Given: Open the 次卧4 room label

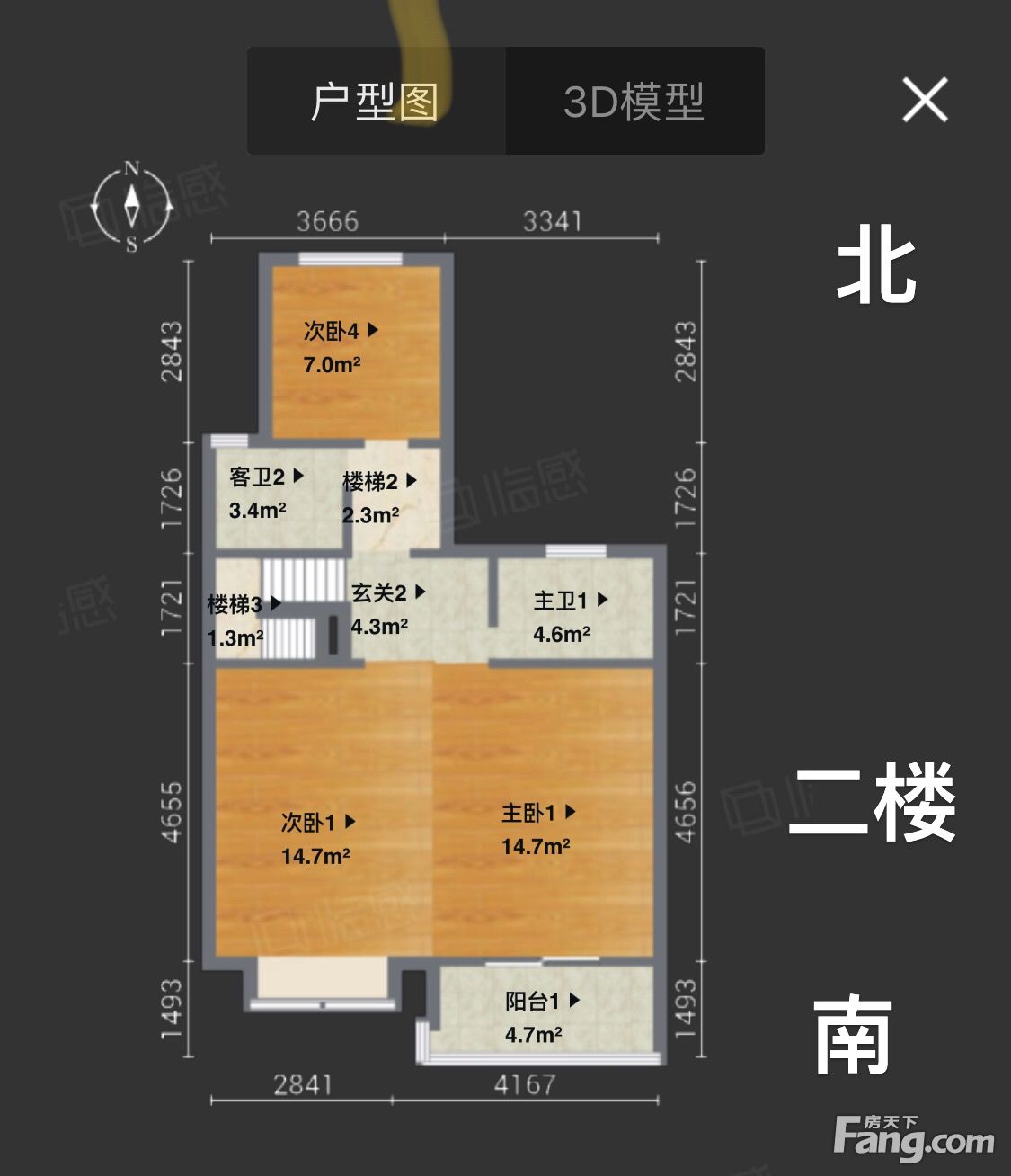Looking at the screenshot, I should 341,331.
